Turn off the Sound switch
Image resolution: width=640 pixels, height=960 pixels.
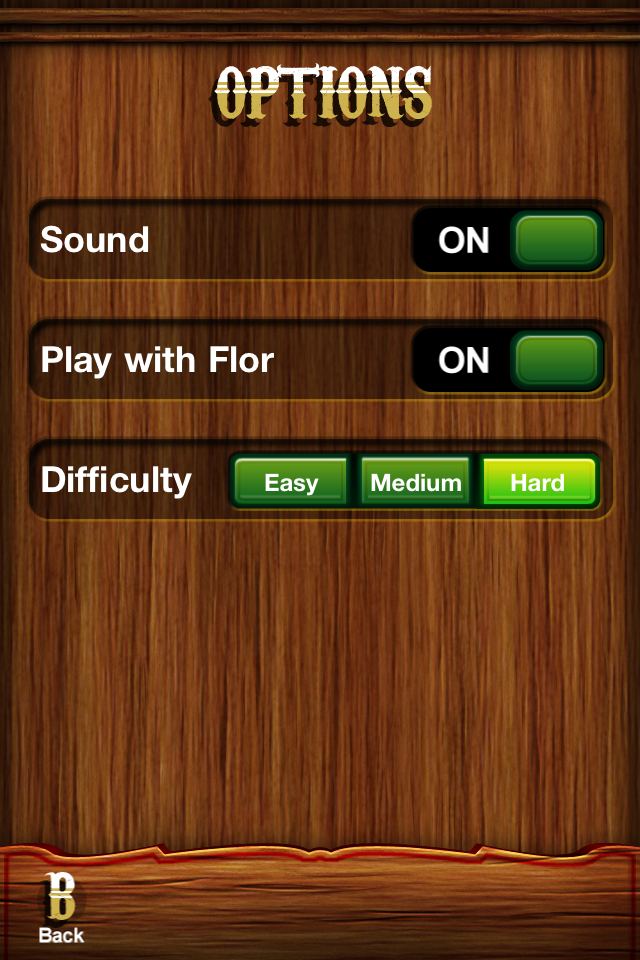[508, 240]
